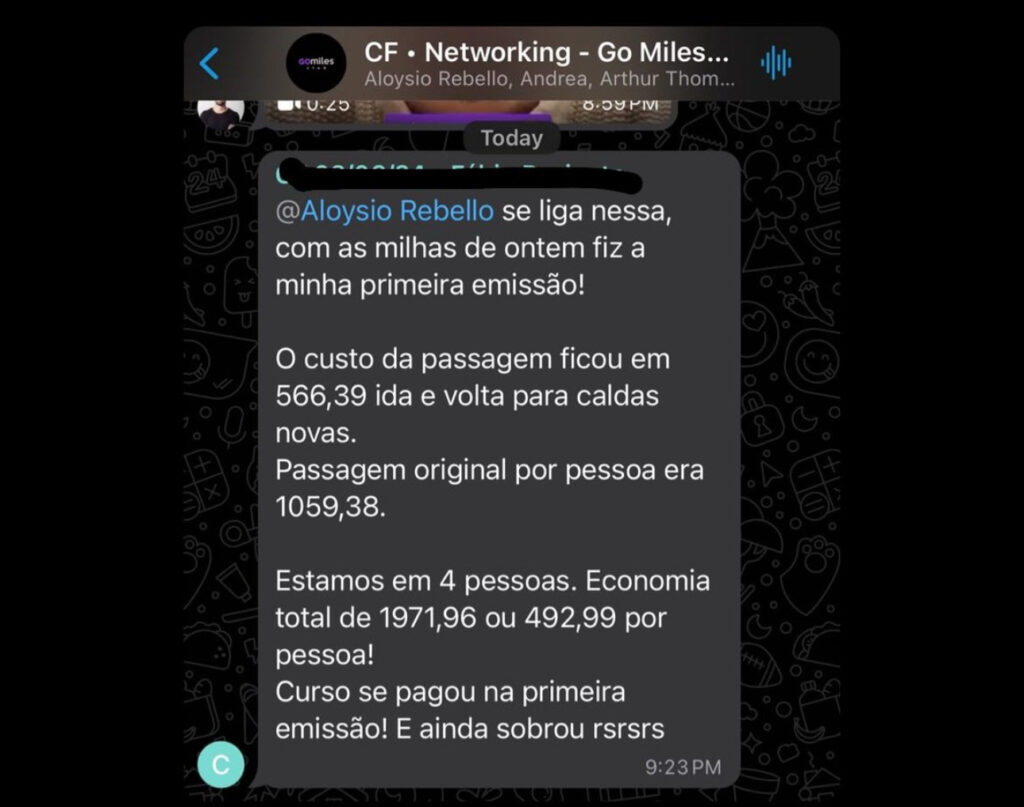Open the @Aloysio Rebello mention

coord(384,212)
